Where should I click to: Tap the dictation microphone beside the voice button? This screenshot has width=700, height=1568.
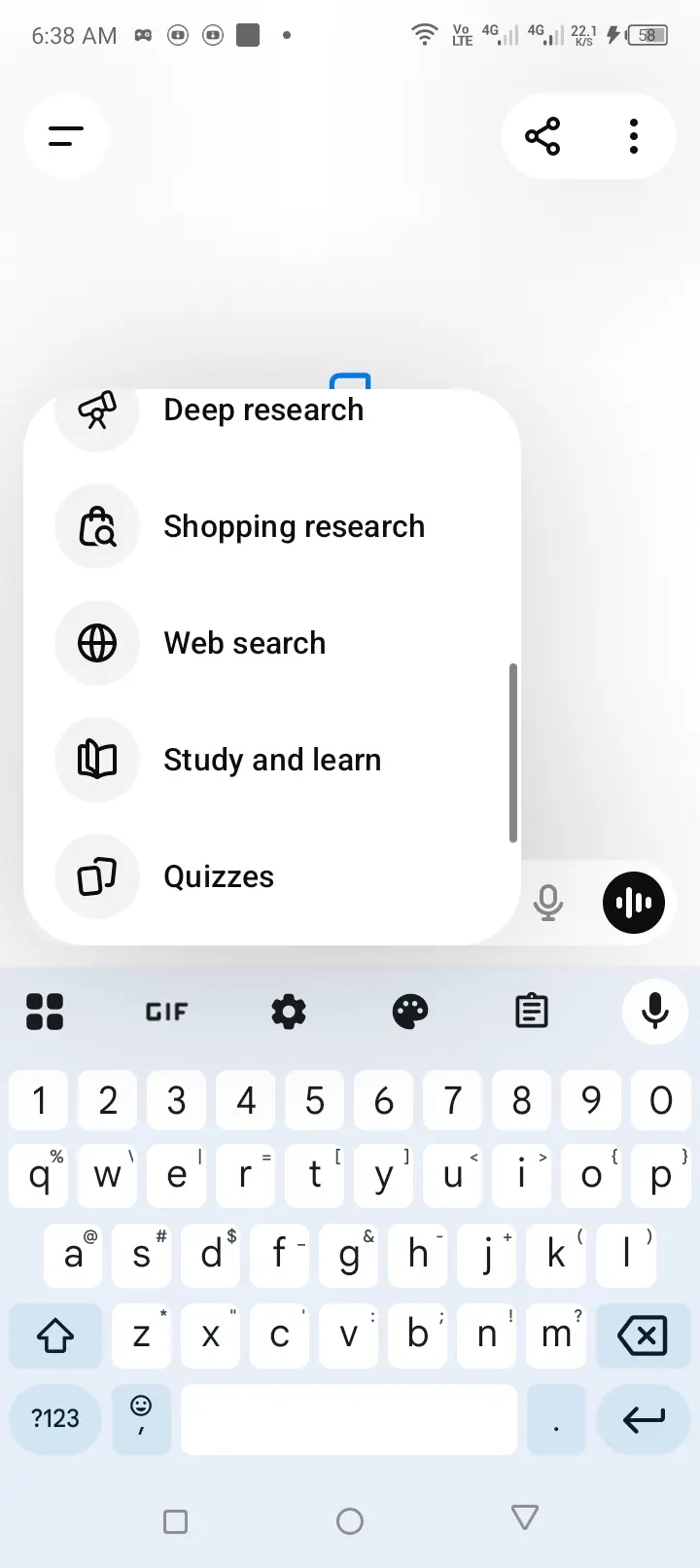click(548, 903)
